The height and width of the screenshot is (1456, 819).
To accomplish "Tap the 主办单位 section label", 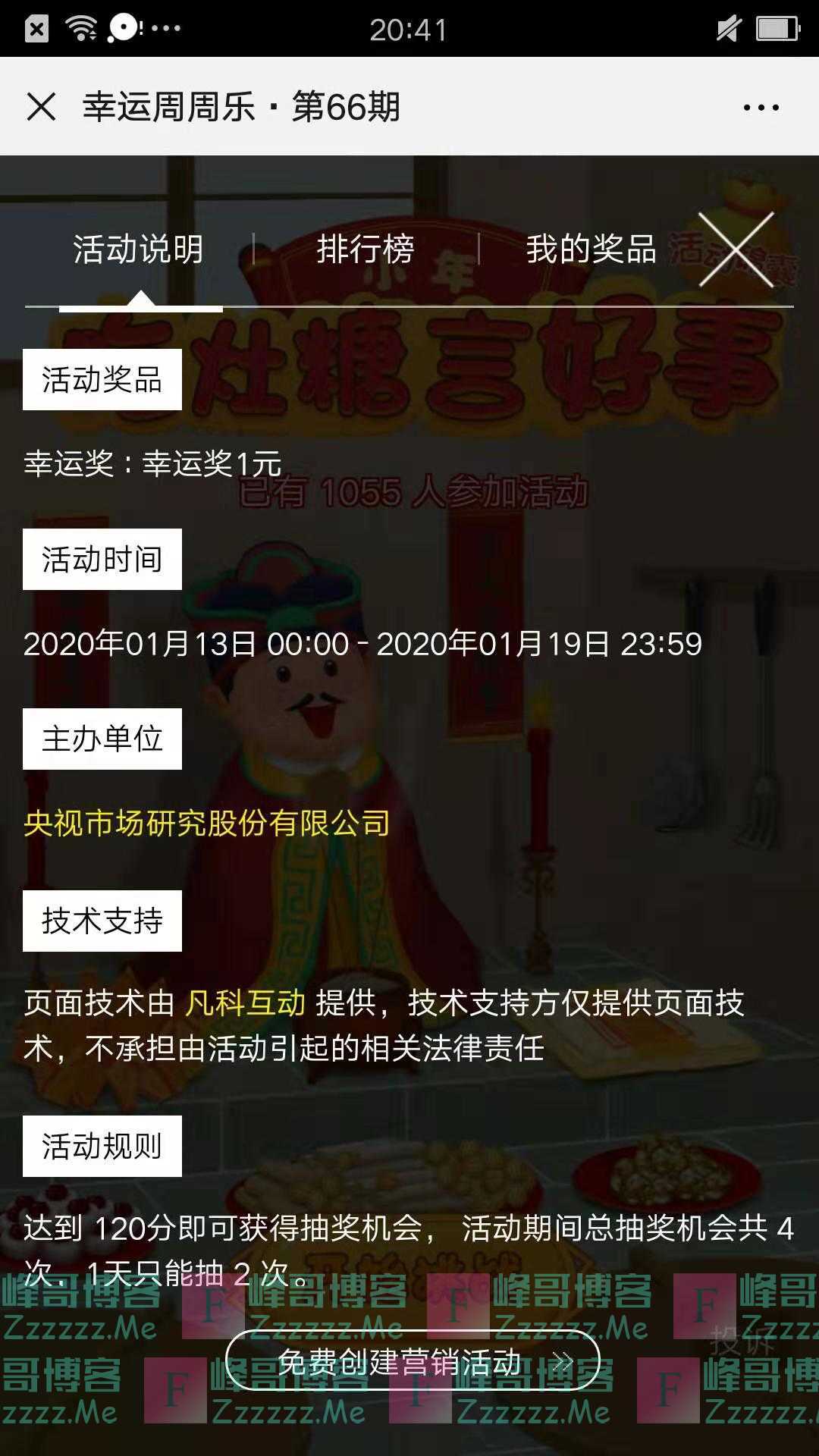I will click(103, 739).
